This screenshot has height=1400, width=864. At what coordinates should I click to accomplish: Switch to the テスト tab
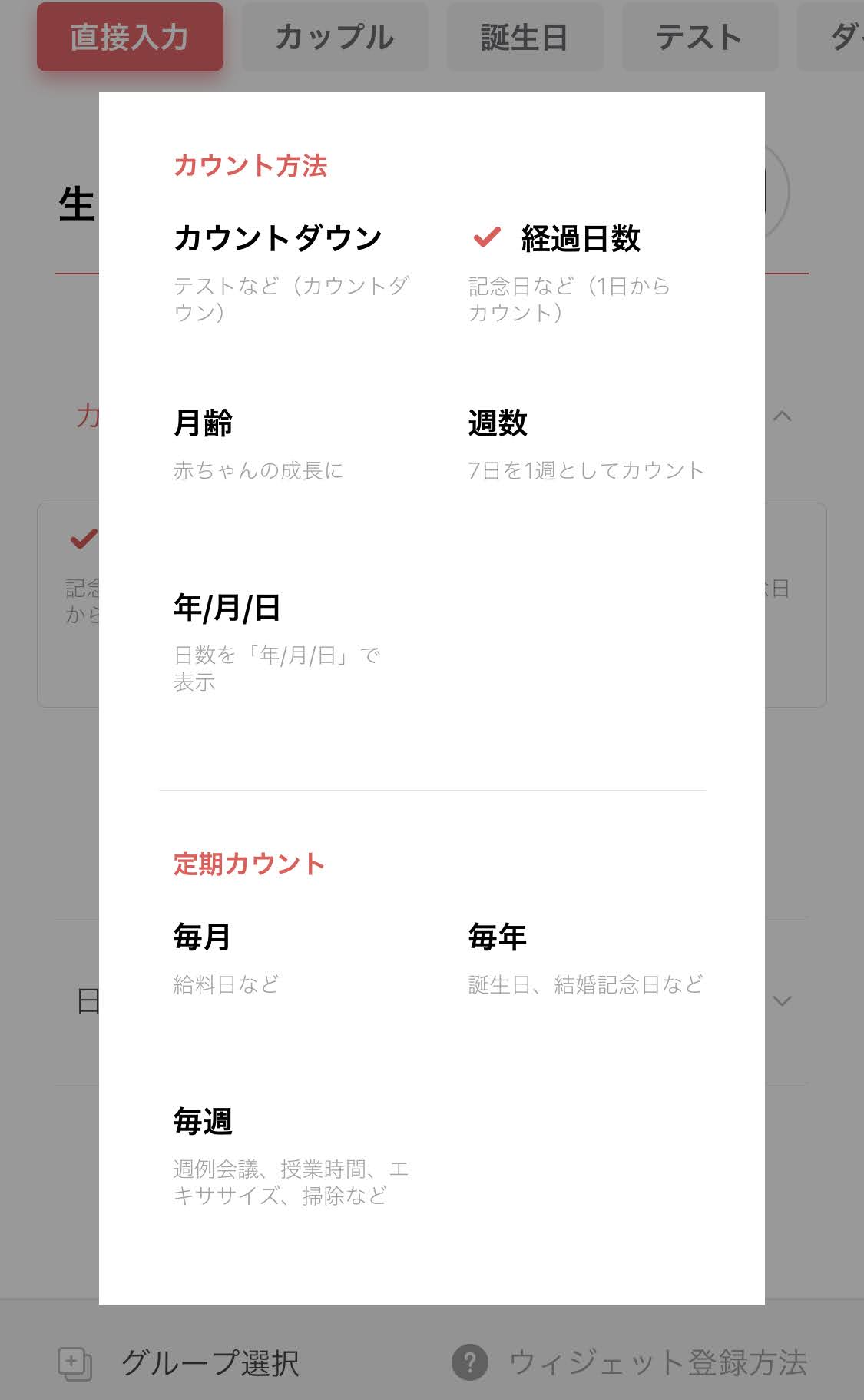point(699,37)
